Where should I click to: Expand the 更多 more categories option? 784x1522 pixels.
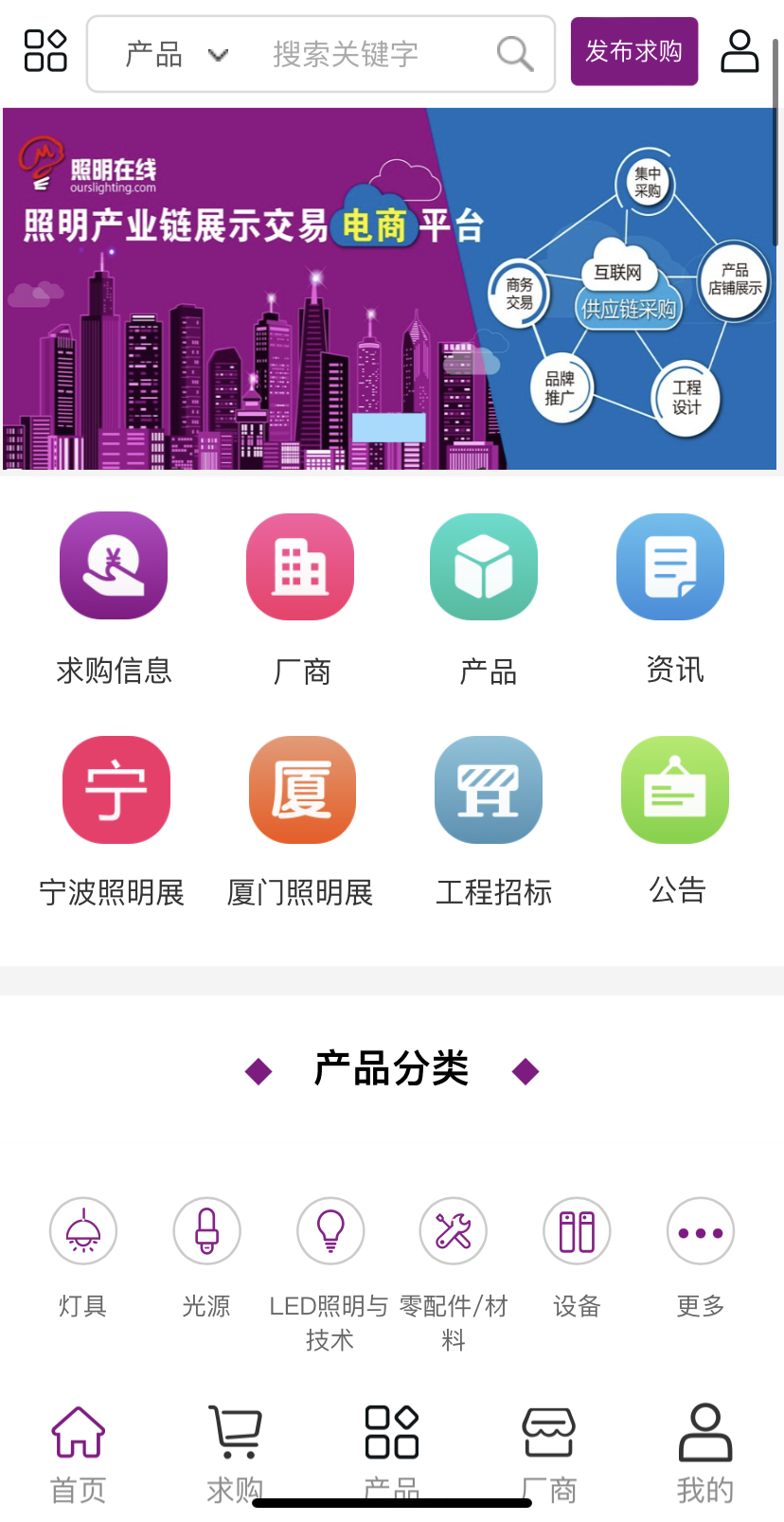pyautogui.click(x=700, y=1230)
